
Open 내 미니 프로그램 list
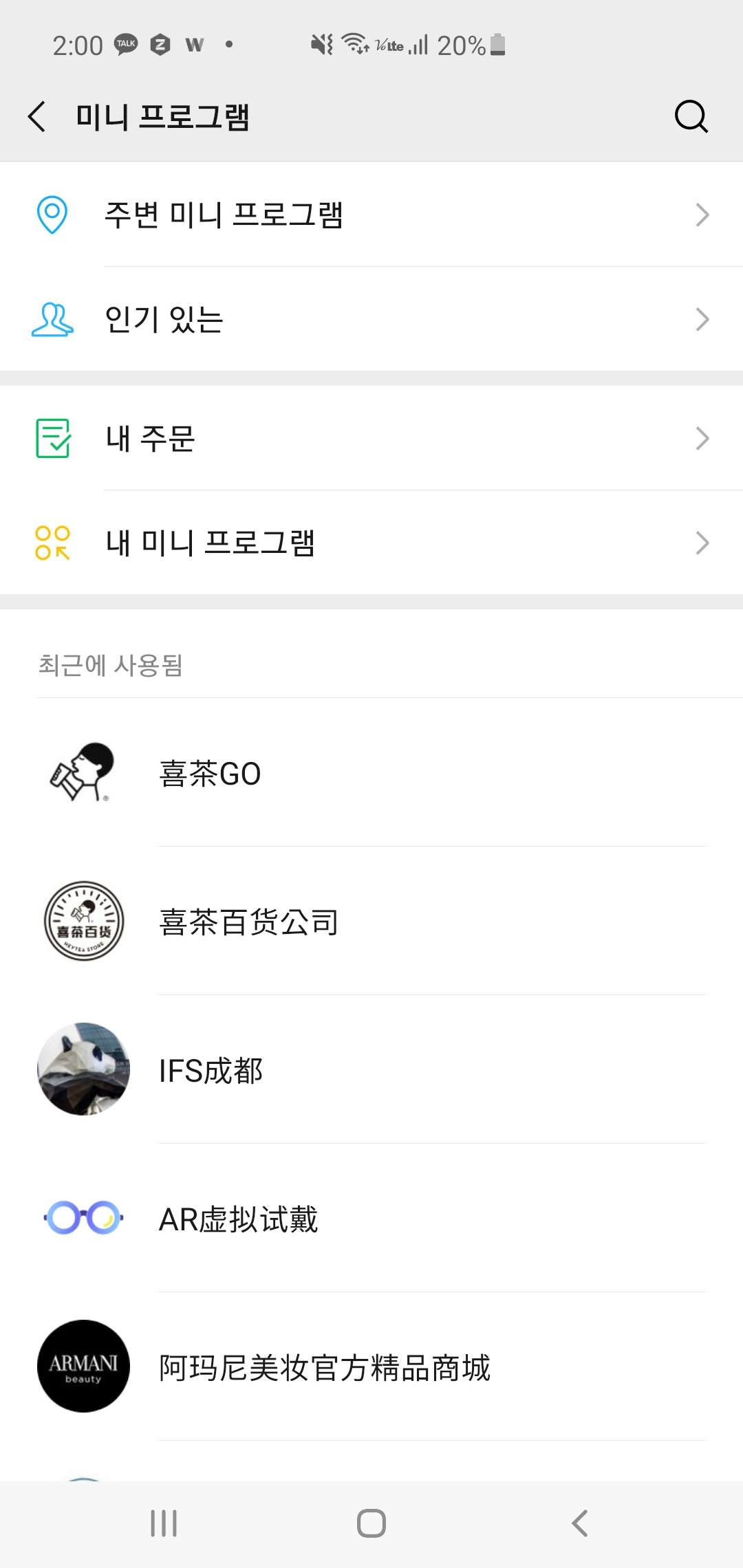click(371, 543)
